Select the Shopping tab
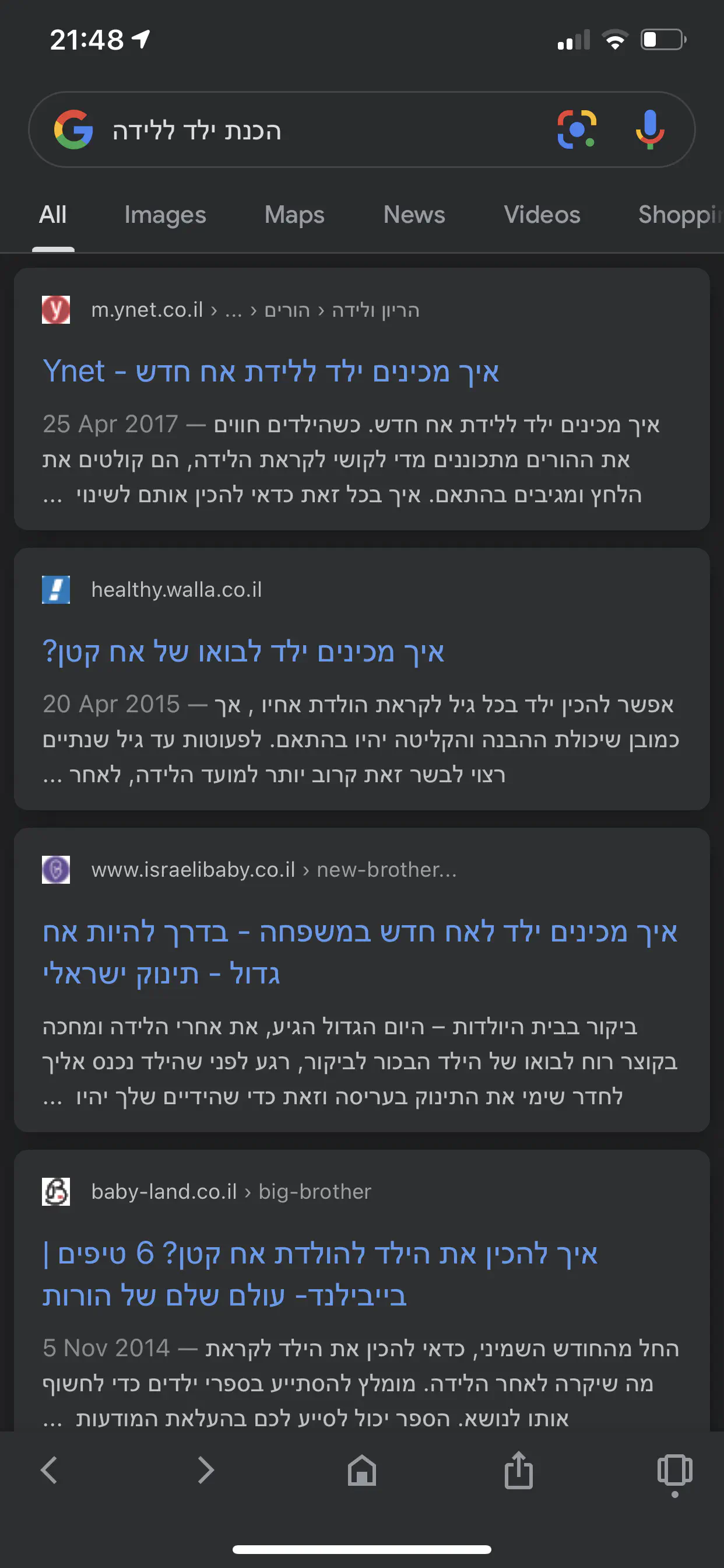Screen dimensions: 724x1568 click(x=680, y=215)
